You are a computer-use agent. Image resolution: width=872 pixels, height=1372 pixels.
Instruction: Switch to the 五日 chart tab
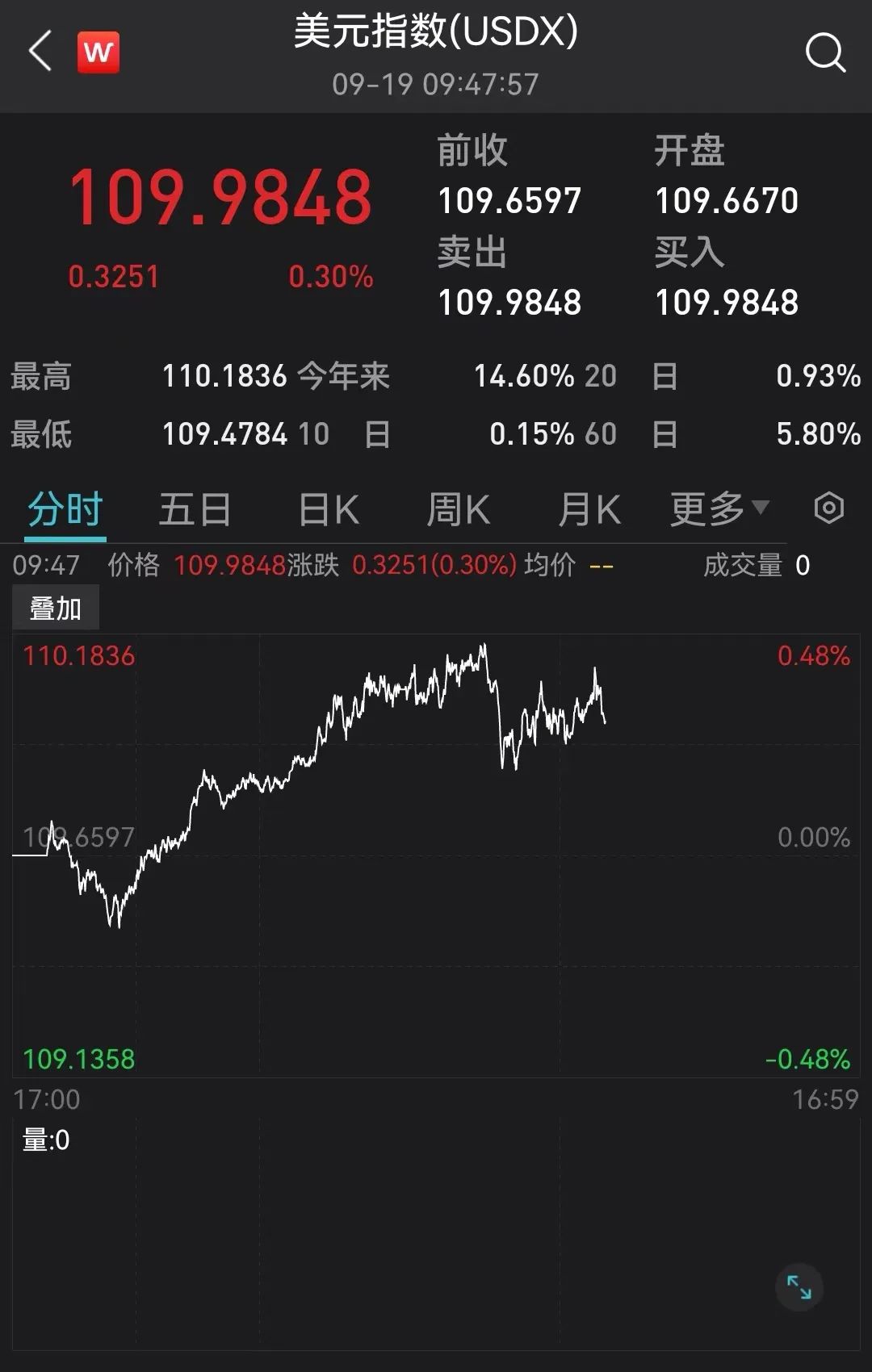tap(195, 510)
